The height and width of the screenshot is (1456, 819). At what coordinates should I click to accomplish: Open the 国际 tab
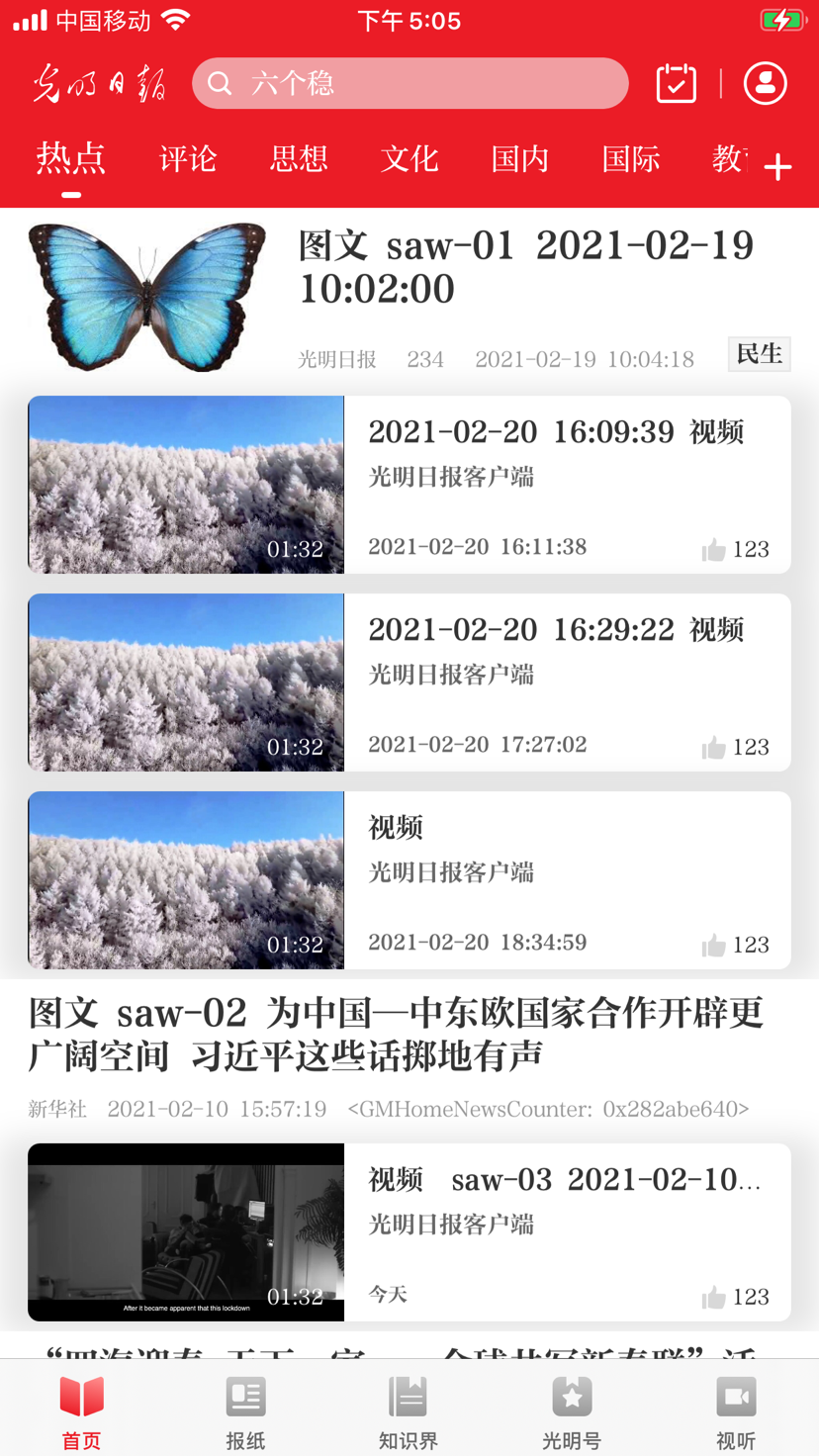(x=631, y=159)
